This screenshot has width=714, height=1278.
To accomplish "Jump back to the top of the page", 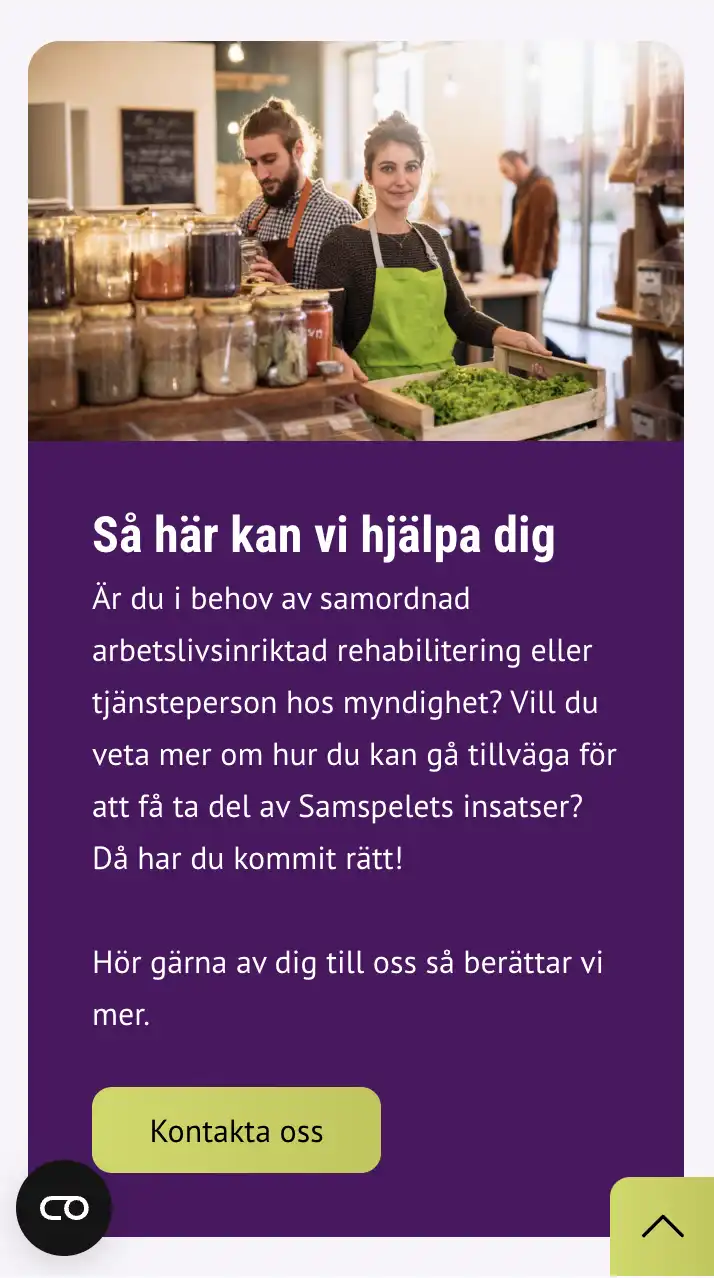I will (x=662, y=1226).
